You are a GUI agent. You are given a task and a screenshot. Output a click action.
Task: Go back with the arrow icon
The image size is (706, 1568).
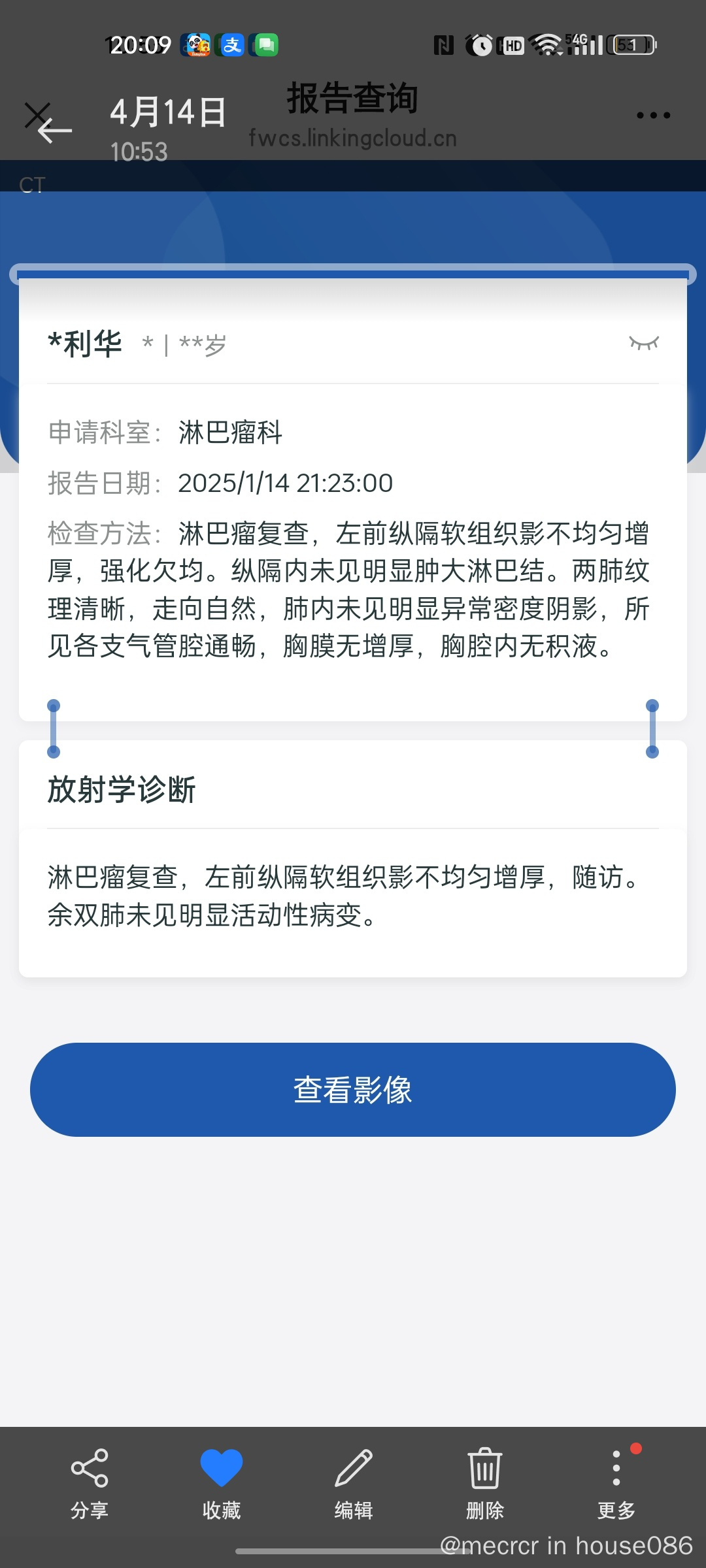point(55,131)
